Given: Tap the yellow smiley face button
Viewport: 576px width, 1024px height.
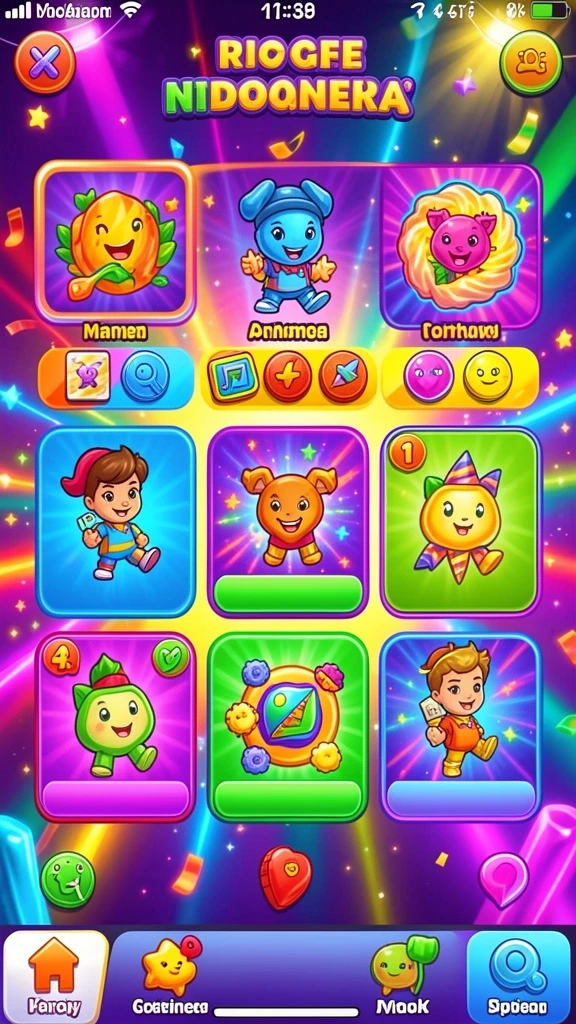Looking at the screenshot, I should tap(488, 376).
